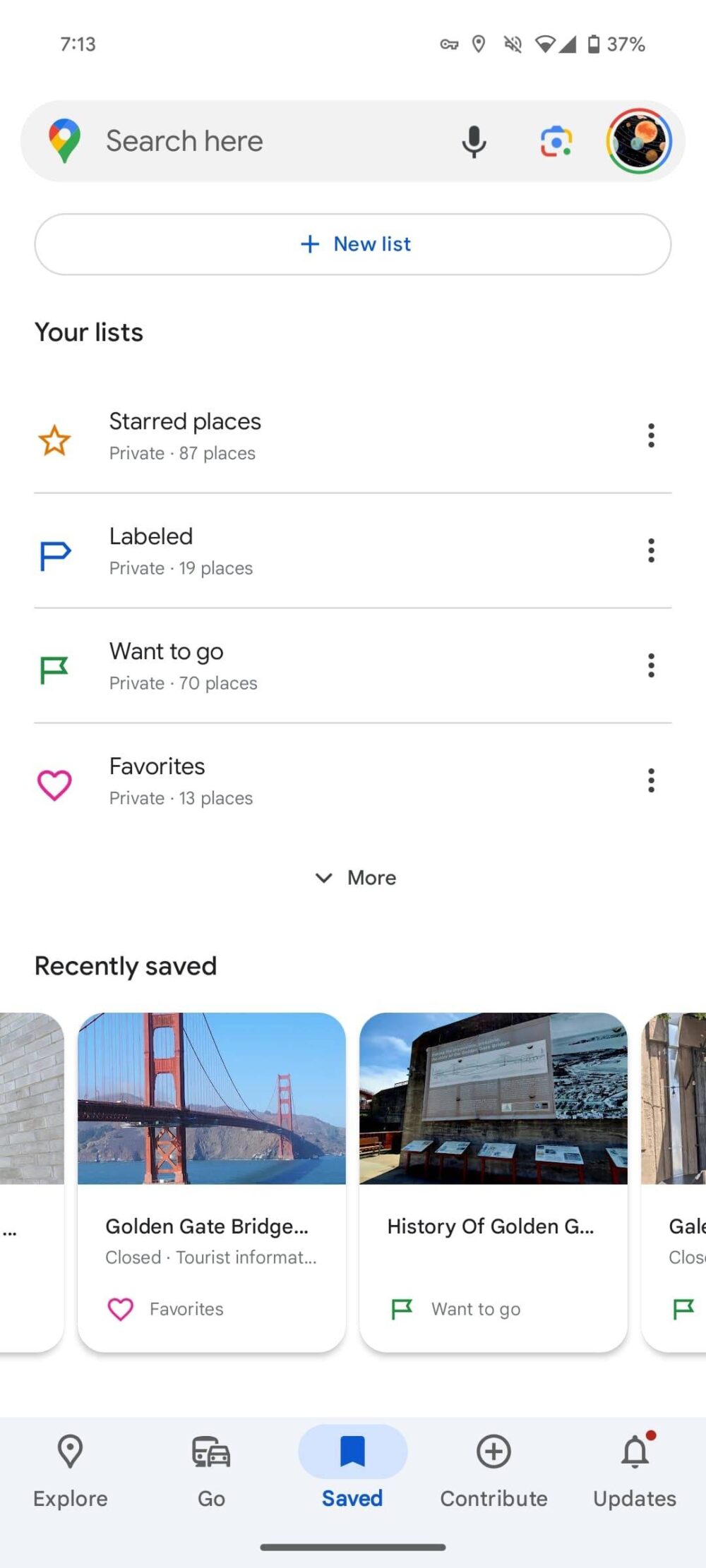Open options menu for Want to go

click(x=650, y=665)
